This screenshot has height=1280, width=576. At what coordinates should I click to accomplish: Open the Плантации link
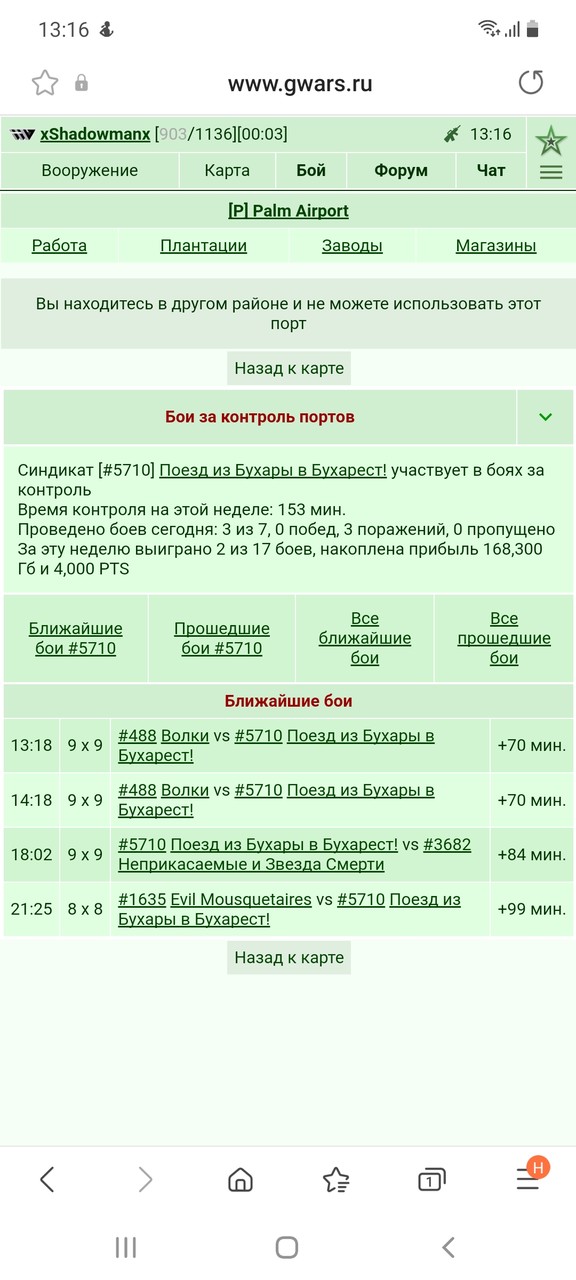tap(203, 245)
